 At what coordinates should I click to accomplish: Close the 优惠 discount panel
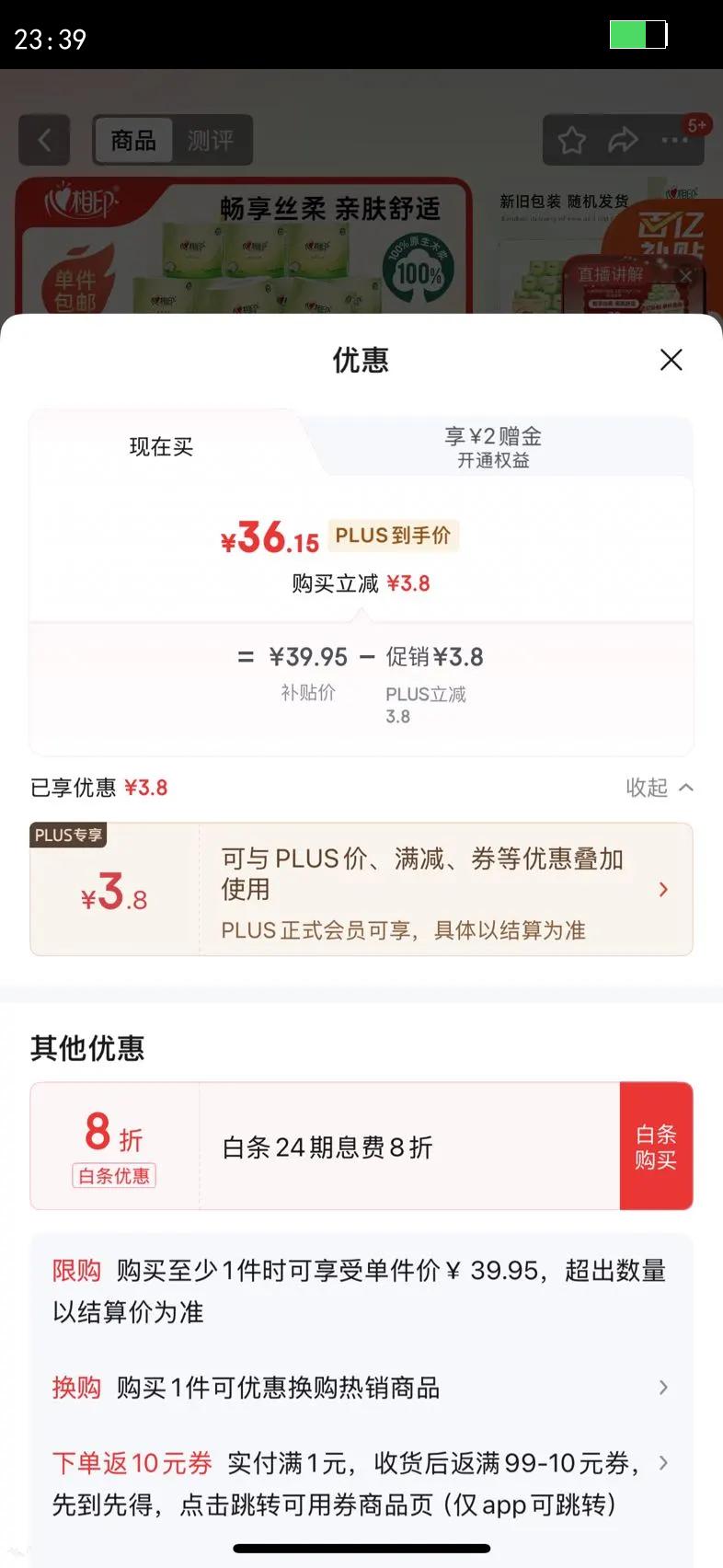[x=671, y=360]
